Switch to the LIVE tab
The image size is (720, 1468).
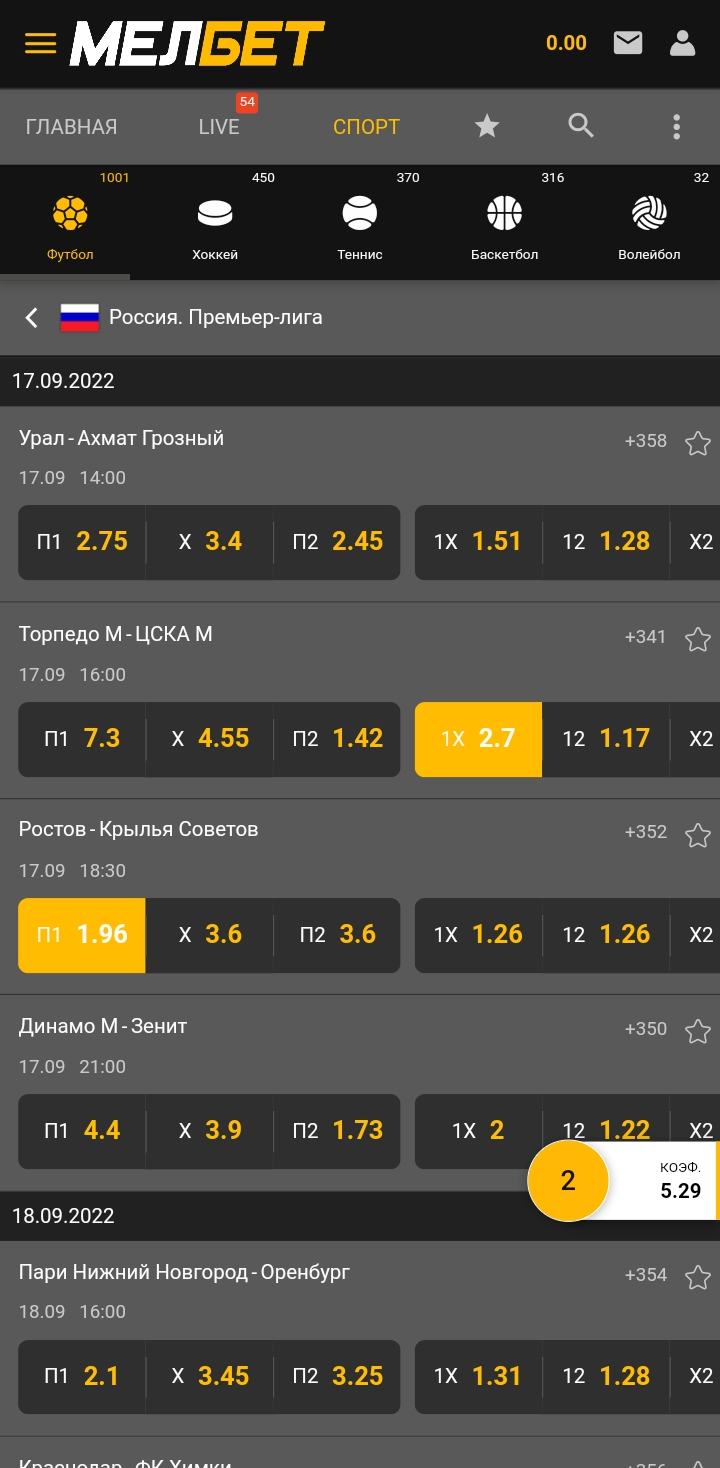tap(219, 127)
